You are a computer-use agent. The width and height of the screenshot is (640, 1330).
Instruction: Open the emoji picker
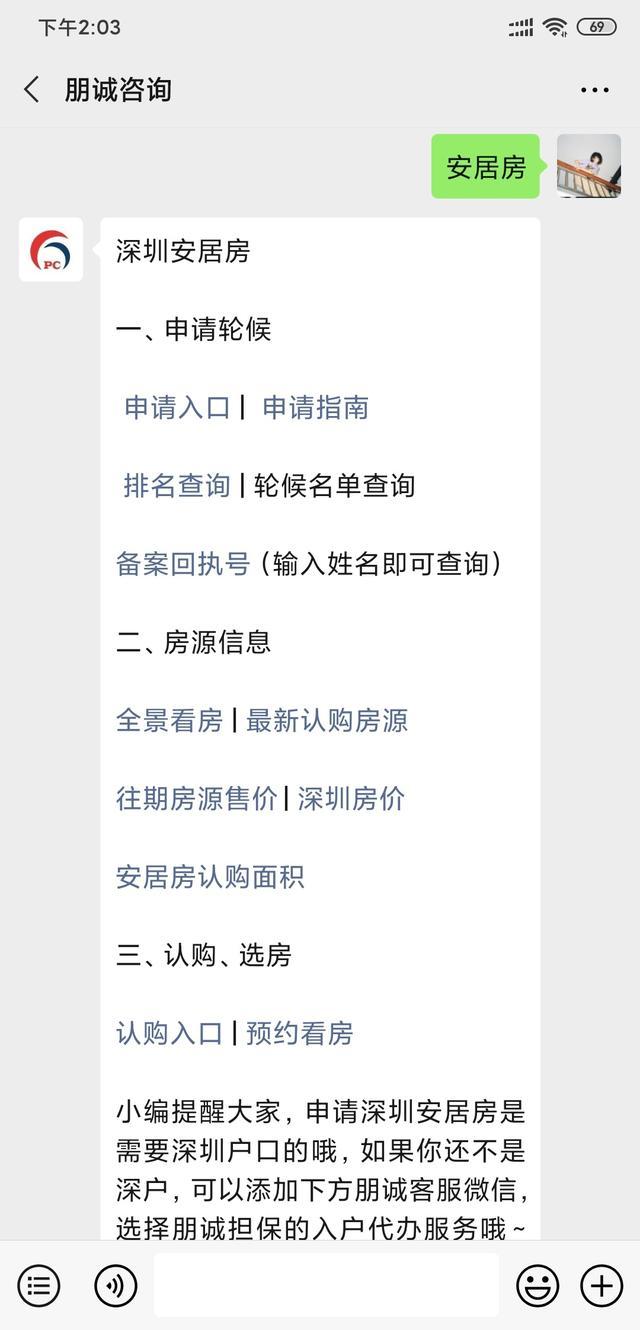tap(538, 1285)
